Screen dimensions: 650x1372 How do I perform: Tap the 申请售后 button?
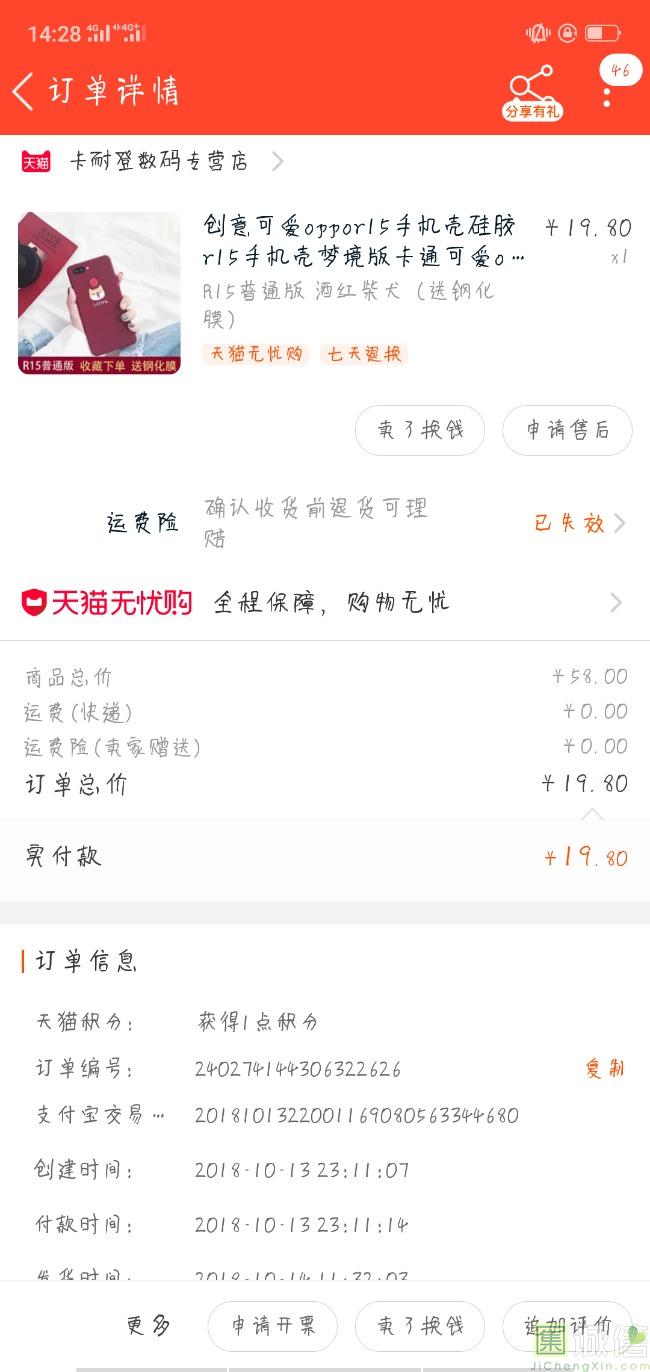(x=568, y=430)
